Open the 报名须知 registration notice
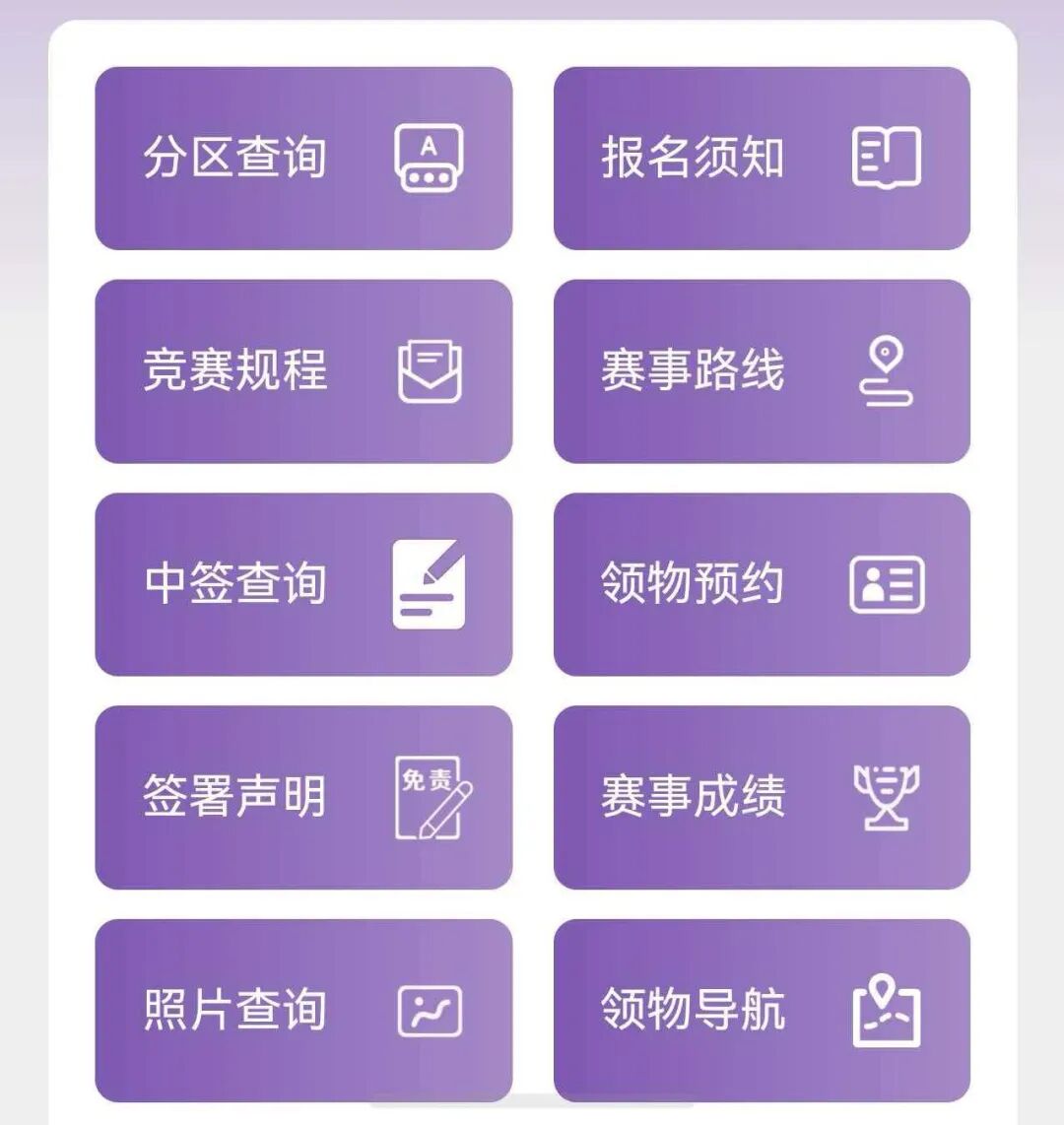Viewport: 1064px width, 1125px height. click(x=762, y=159)
